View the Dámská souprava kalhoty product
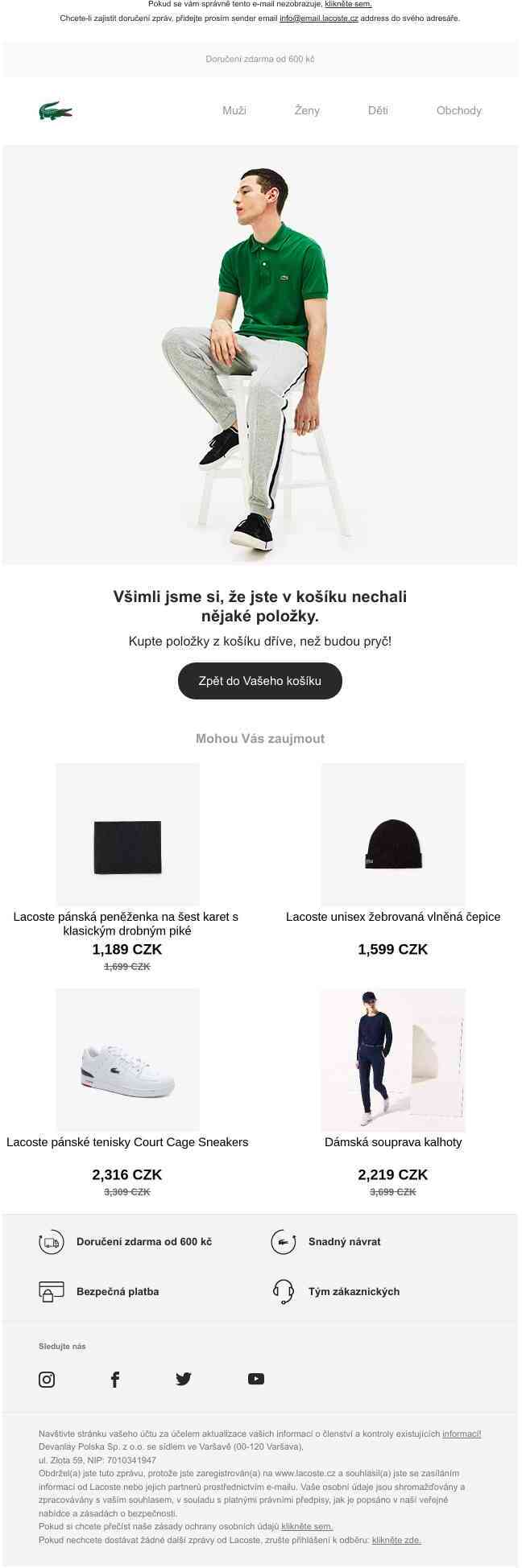The image size is (522, 1568). point(392,1060)
